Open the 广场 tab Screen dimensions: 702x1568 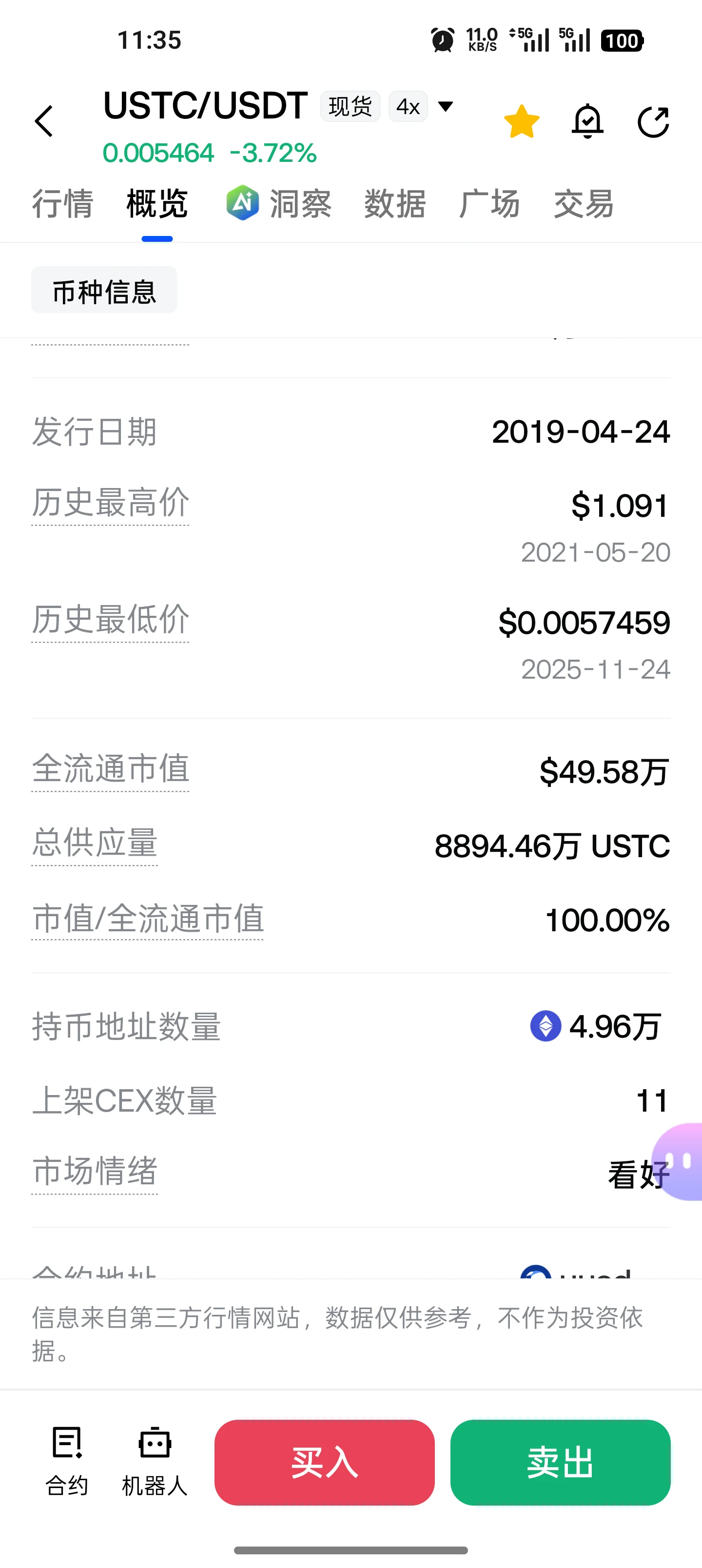pyautogui.click(x=489, y=203)
